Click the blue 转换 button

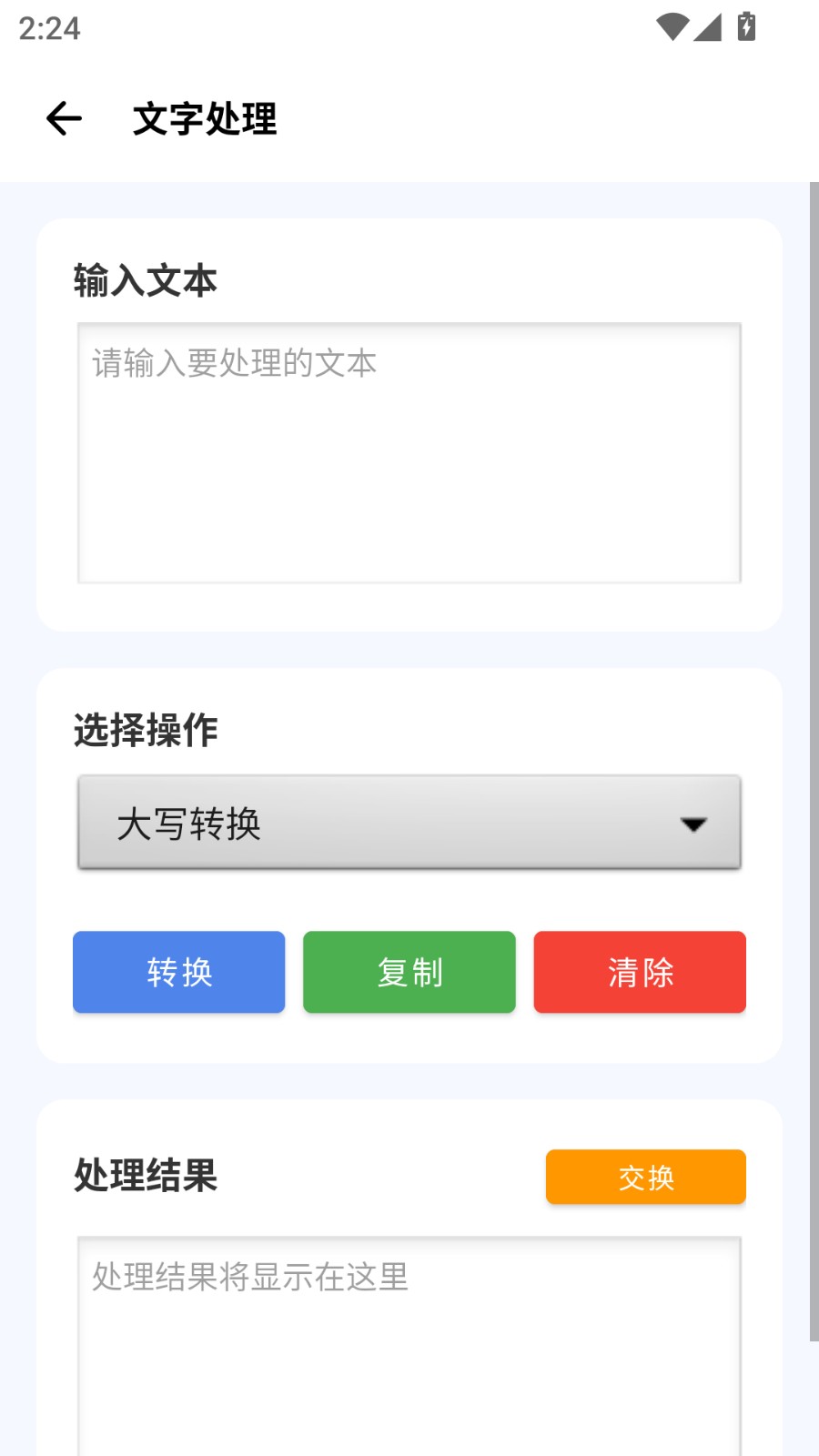(x=178, y=972)
